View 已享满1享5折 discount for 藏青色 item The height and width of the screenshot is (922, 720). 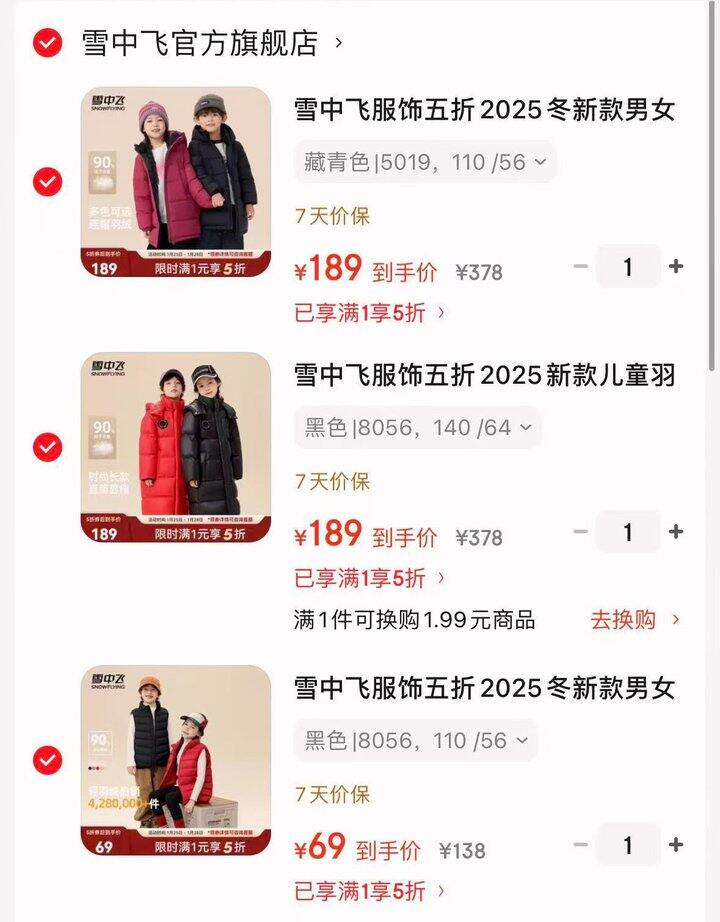point(369,313)
